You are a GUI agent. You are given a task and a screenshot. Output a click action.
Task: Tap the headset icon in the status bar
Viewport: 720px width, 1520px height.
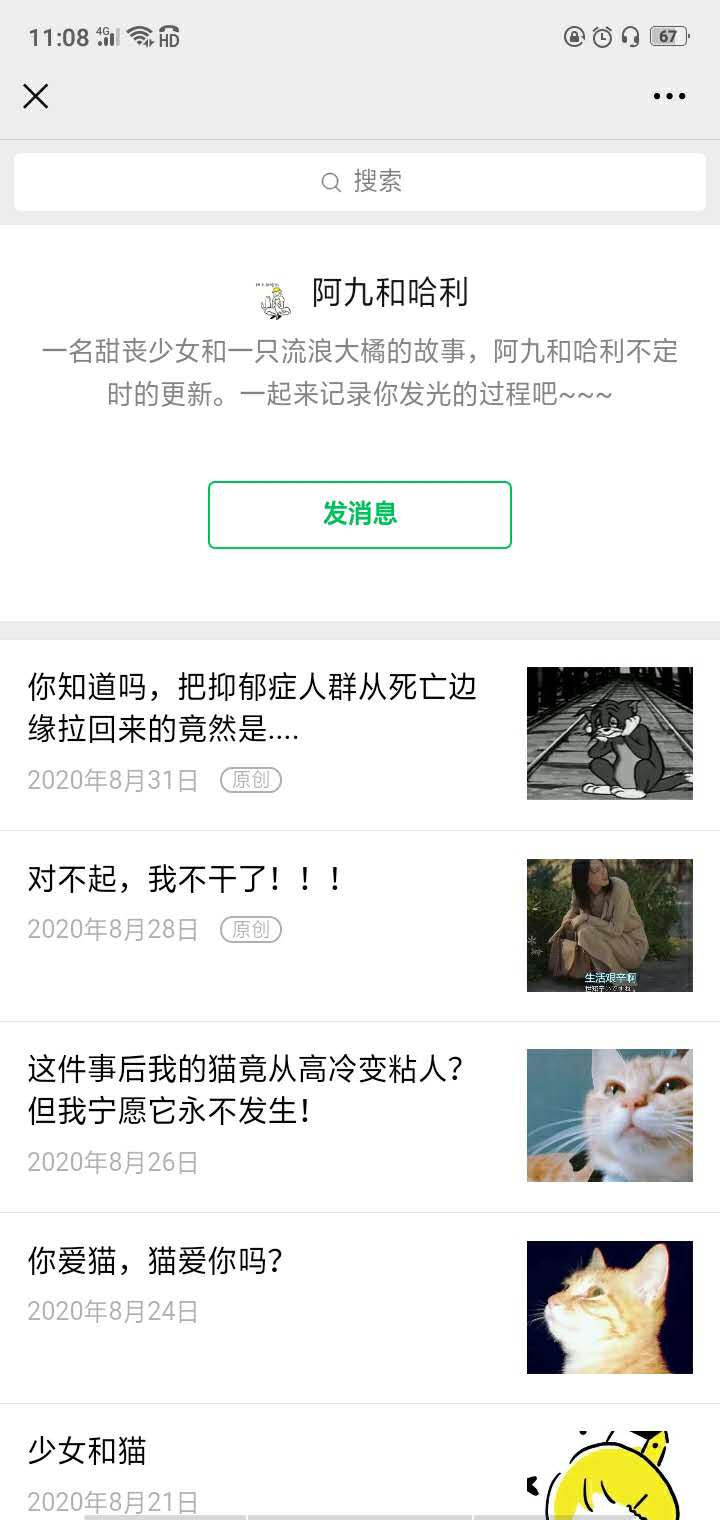pos(630,36)
